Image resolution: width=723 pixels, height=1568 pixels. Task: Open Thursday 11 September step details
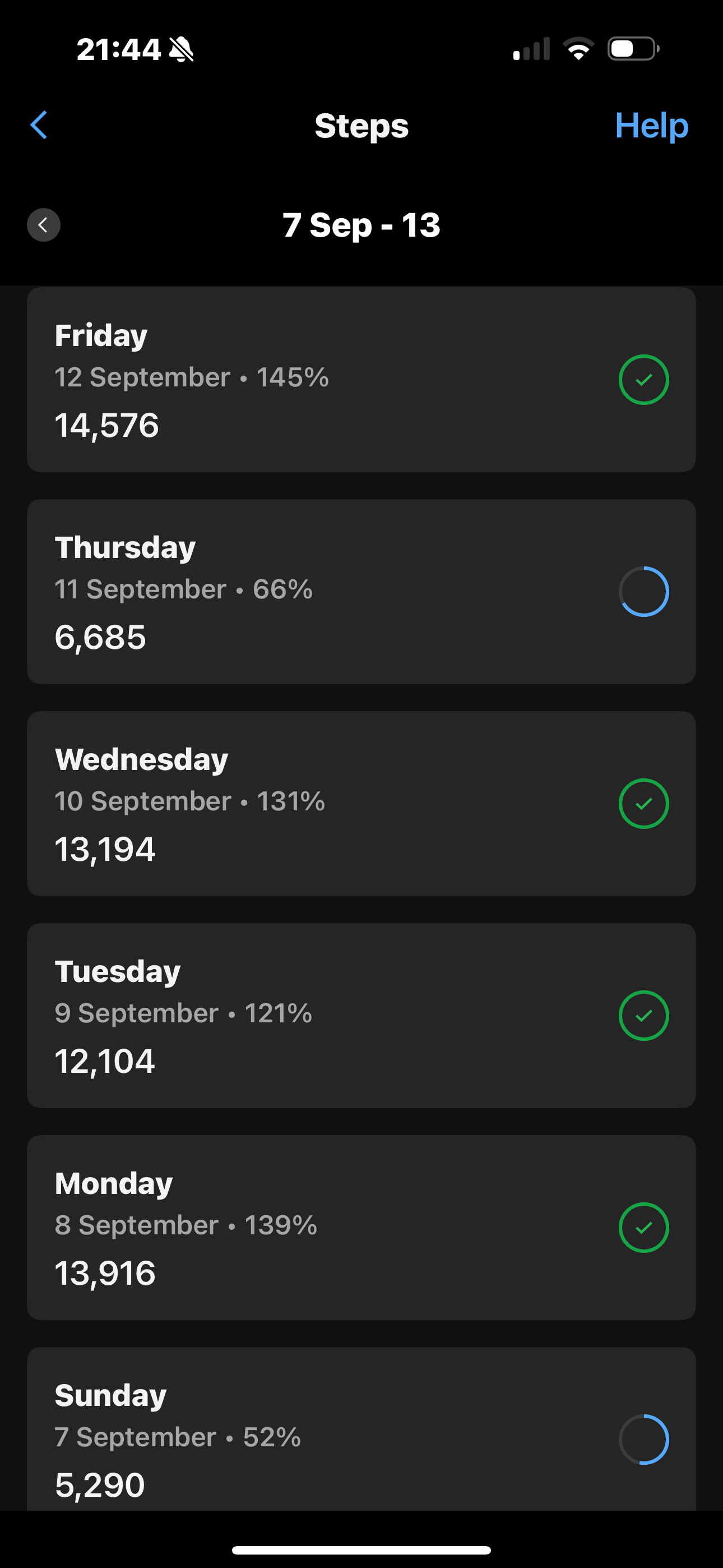(361, 592)
